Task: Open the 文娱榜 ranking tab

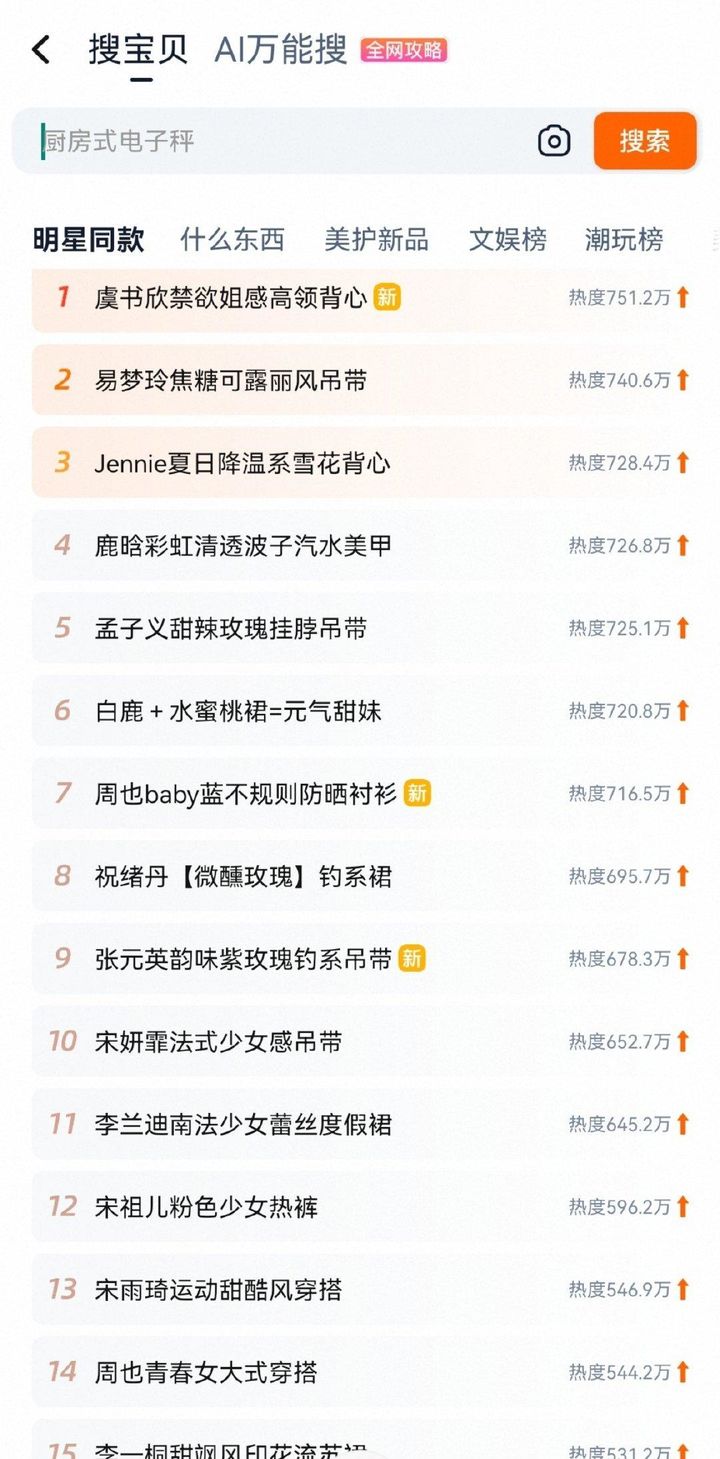Action: (508, 239)
